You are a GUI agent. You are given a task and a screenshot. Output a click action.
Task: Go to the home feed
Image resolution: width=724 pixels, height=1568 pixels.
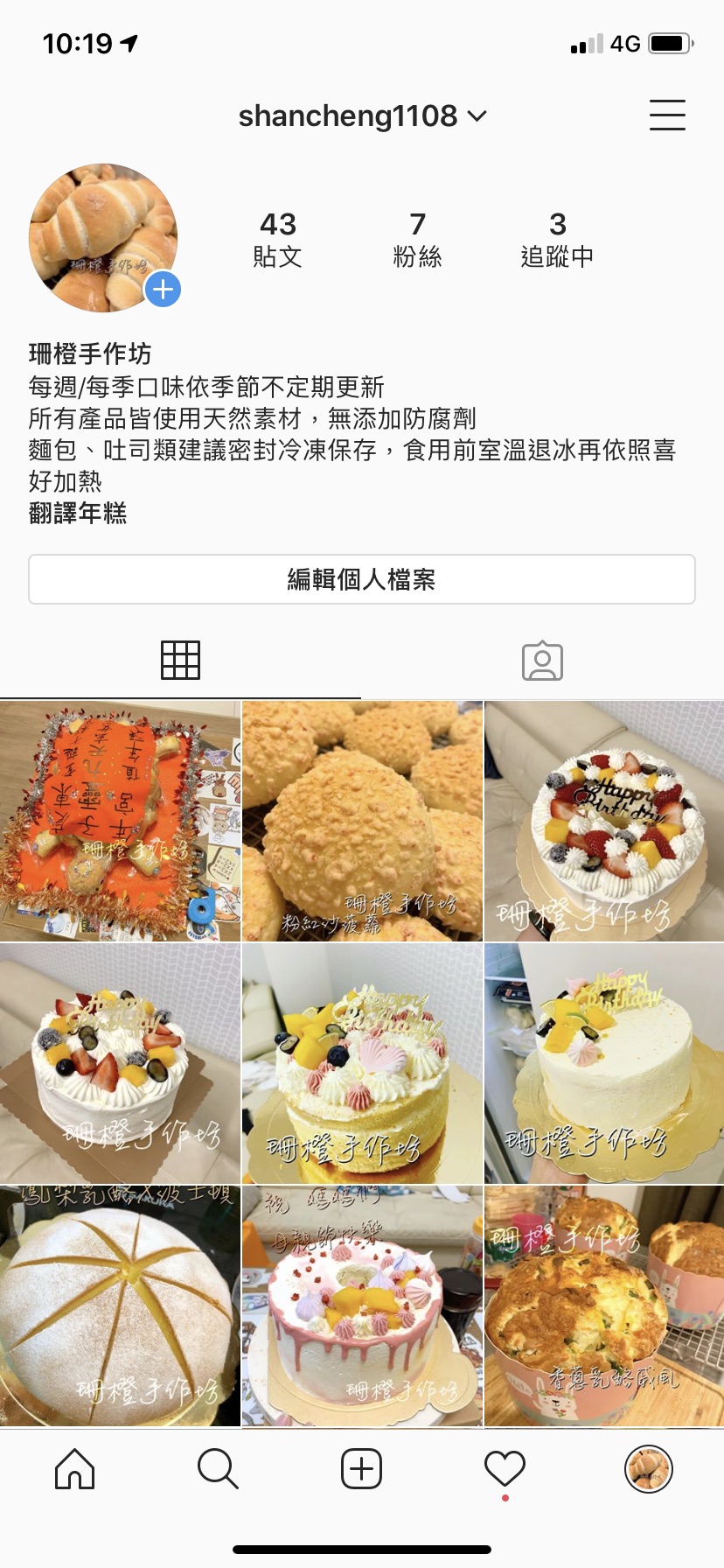pyautogui.click(x=75, y=1468)
